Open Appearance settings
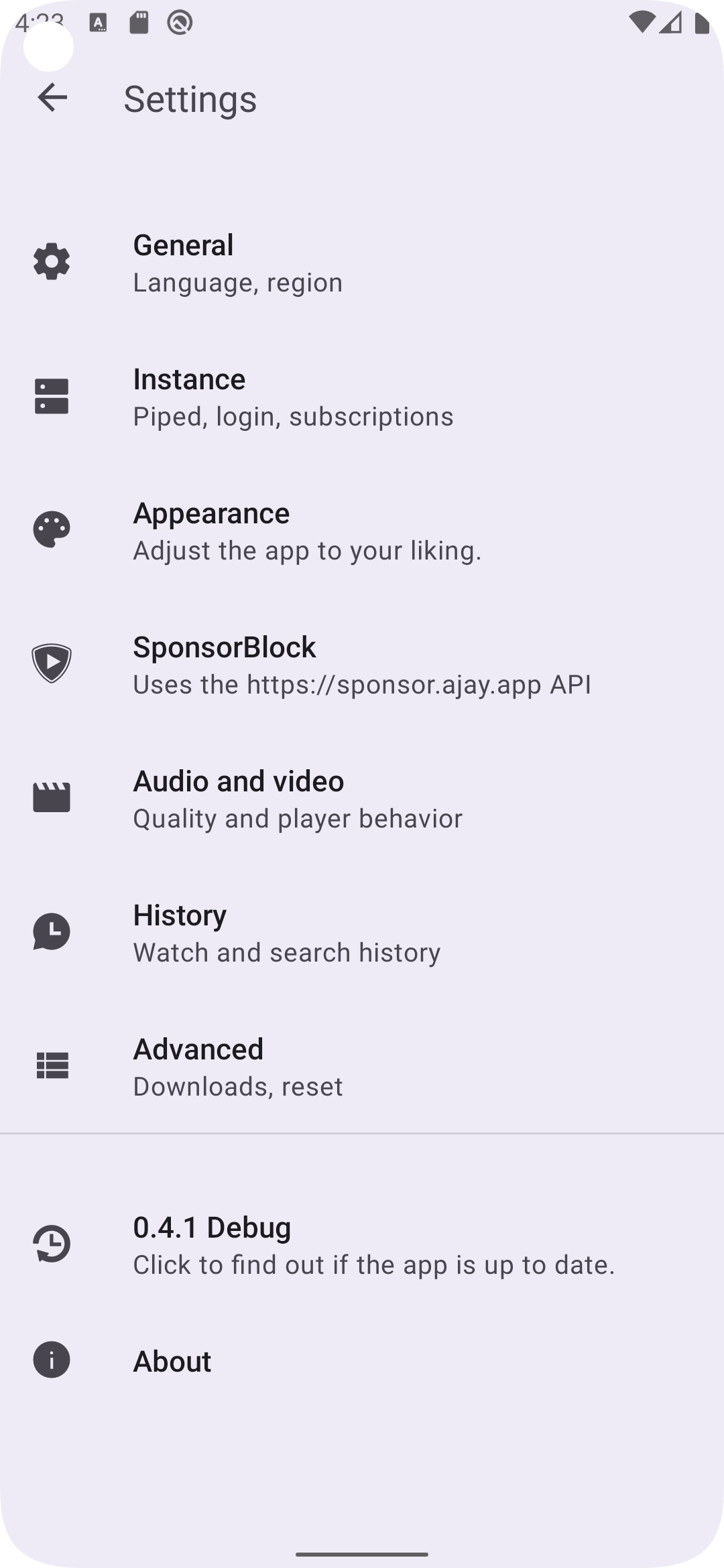 point(362,531)
